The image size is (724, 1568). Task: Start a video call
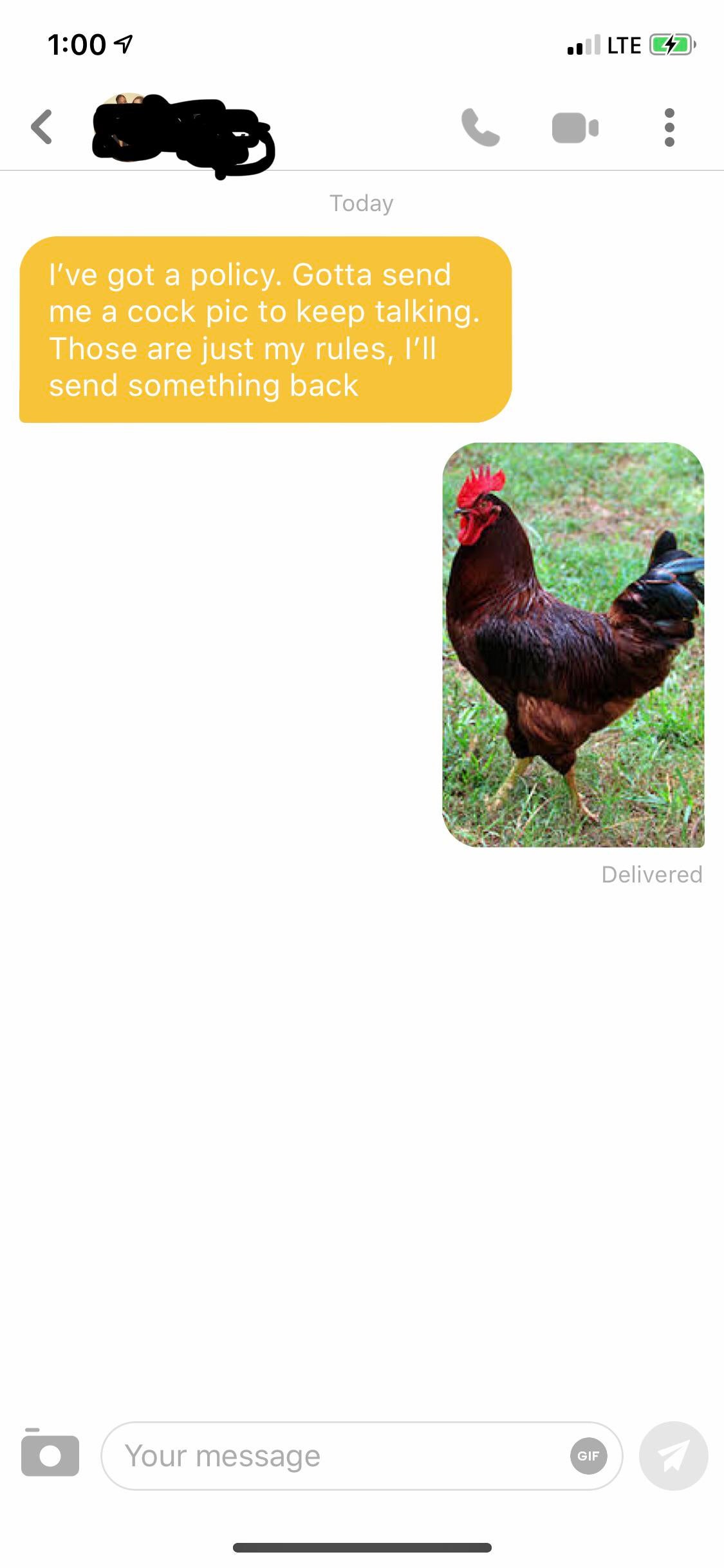click(x=575, y=127)
